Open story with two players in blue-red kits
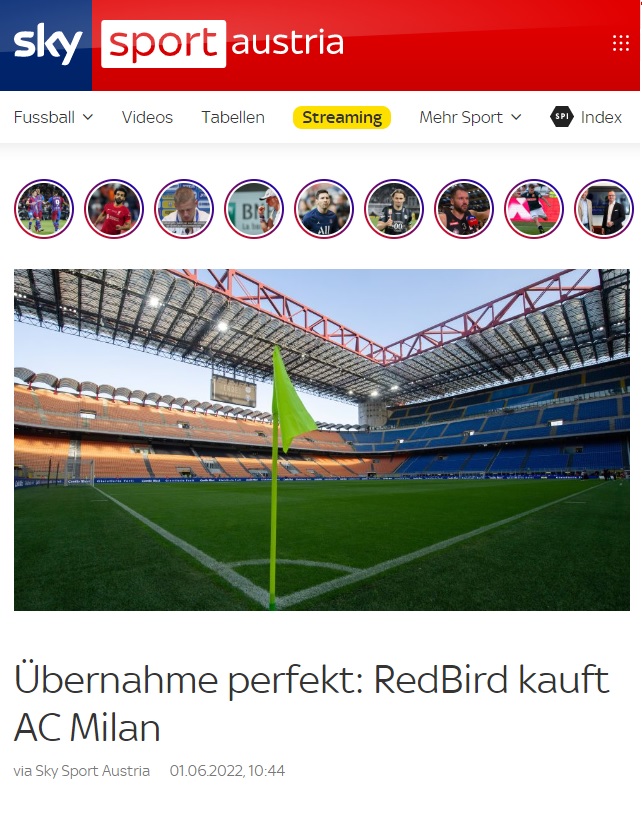The height and width of the screenshot is (818, 642). coord(44,209)
